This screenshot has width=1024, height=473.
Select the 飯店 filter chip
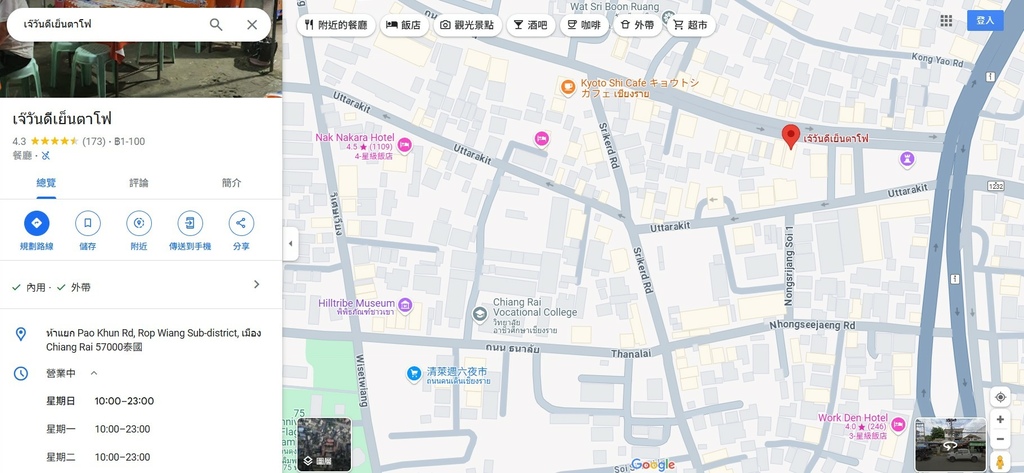pos(403,24)
